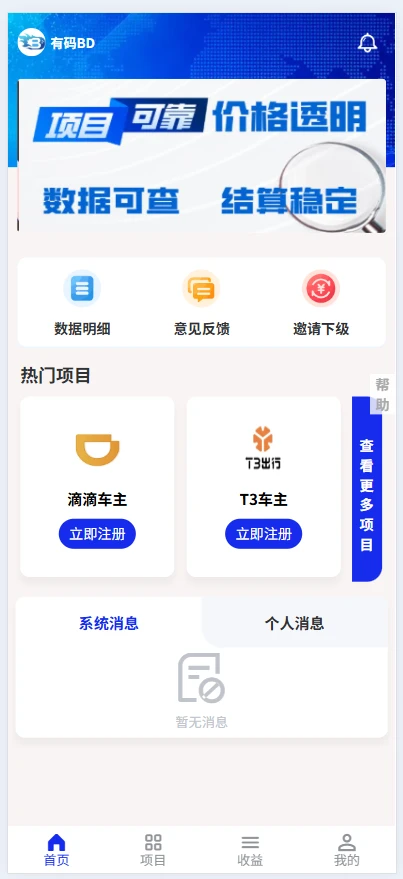This screenshot has width=403, height=879.
Task: Switch to the 个人消息 tab
Action: [294, 623]
